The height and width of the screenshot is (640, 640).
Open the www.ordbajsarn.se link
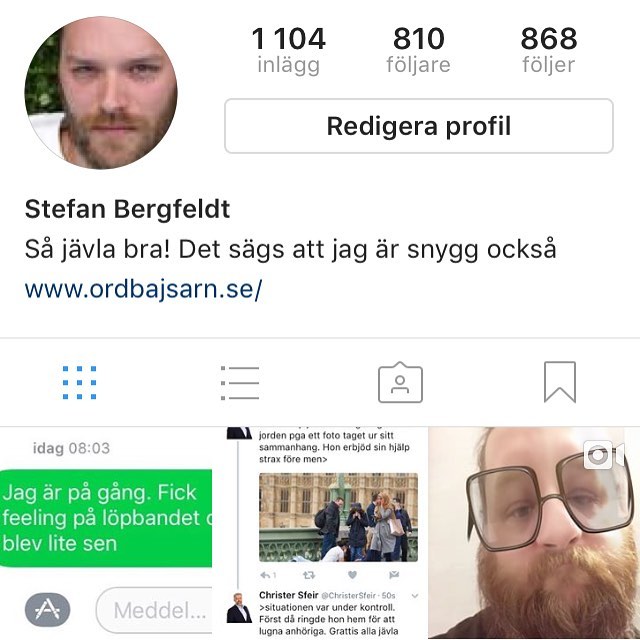[143, 290]
